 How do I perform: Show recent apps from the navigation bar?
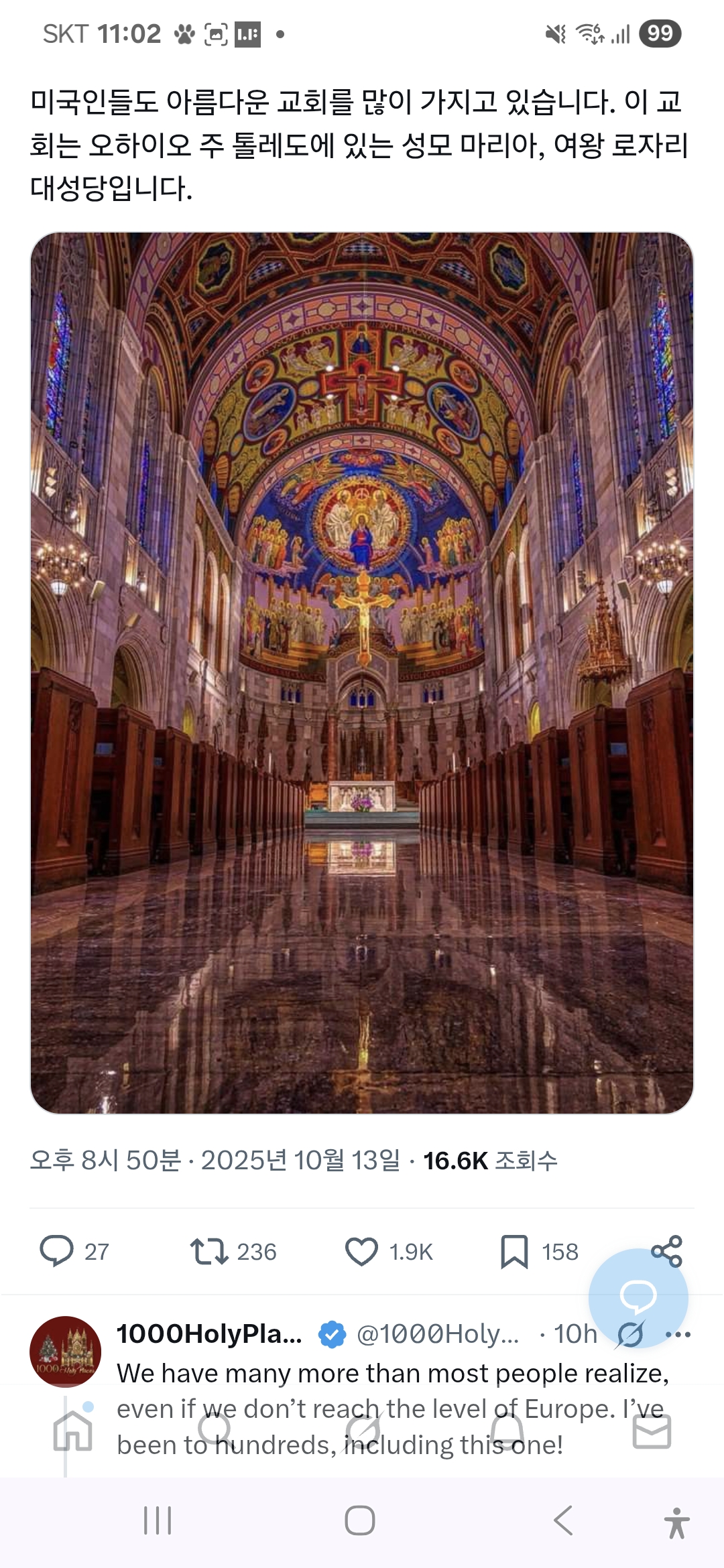(x=158, y=1520)
